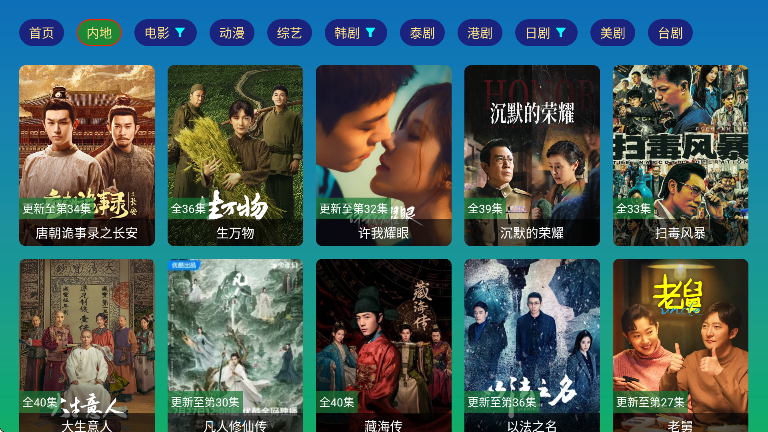Viewport: 768px width, 432px height.
Task: Switch to the 泰剧 tab
Action: [x=422, y=33]
